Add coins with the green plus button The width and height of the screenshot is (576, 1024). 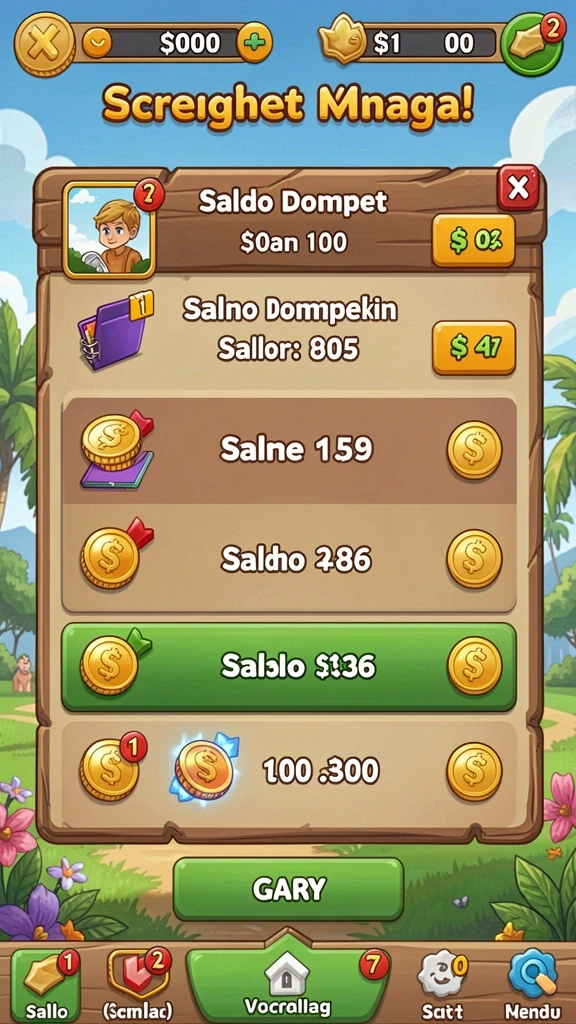(x=254, y=43)
